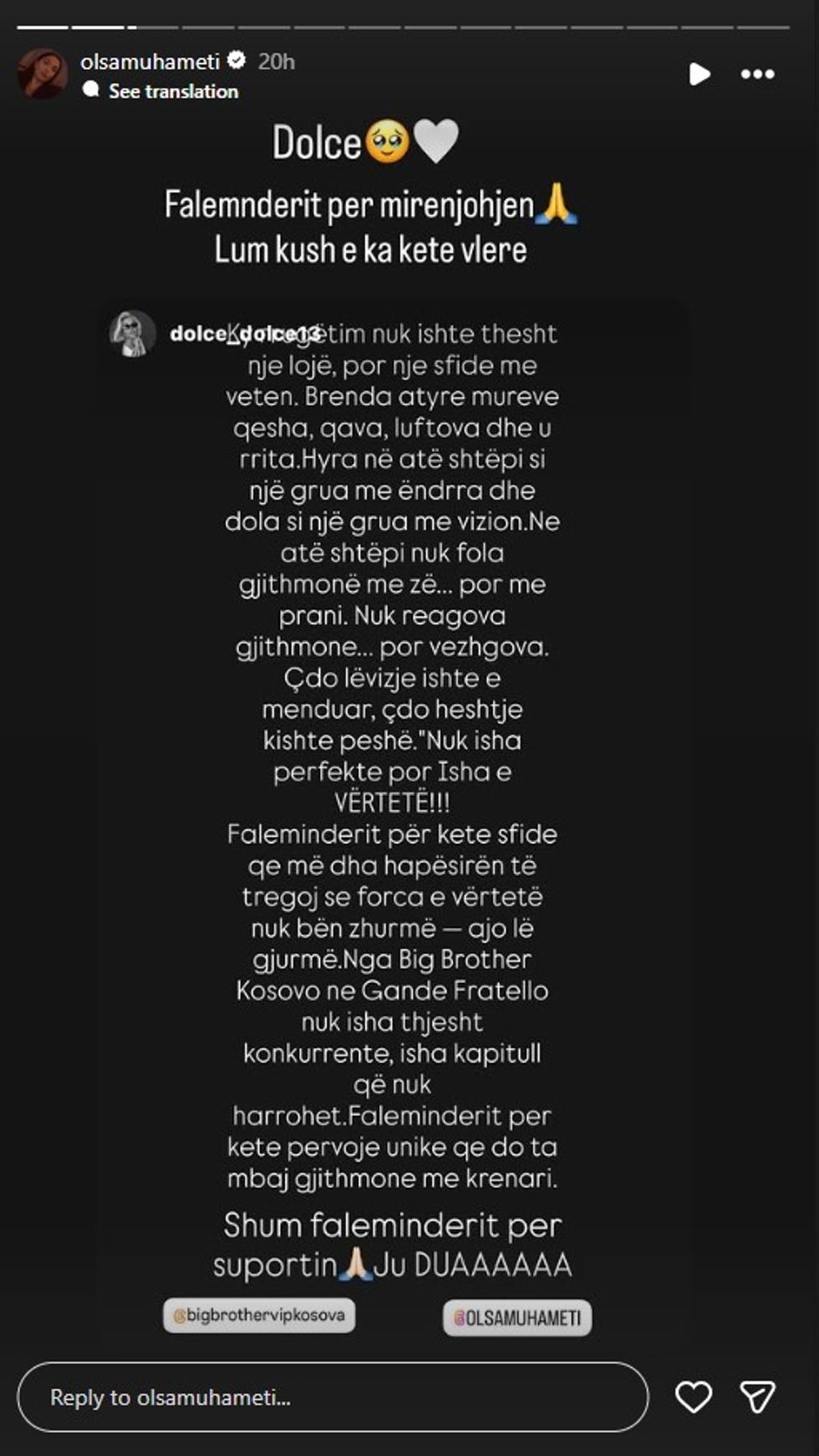Image resolution: width=819 pixels, height=1456 pixels.
Task: Share this story via paper plane
Action: (x=757, y=1397)
